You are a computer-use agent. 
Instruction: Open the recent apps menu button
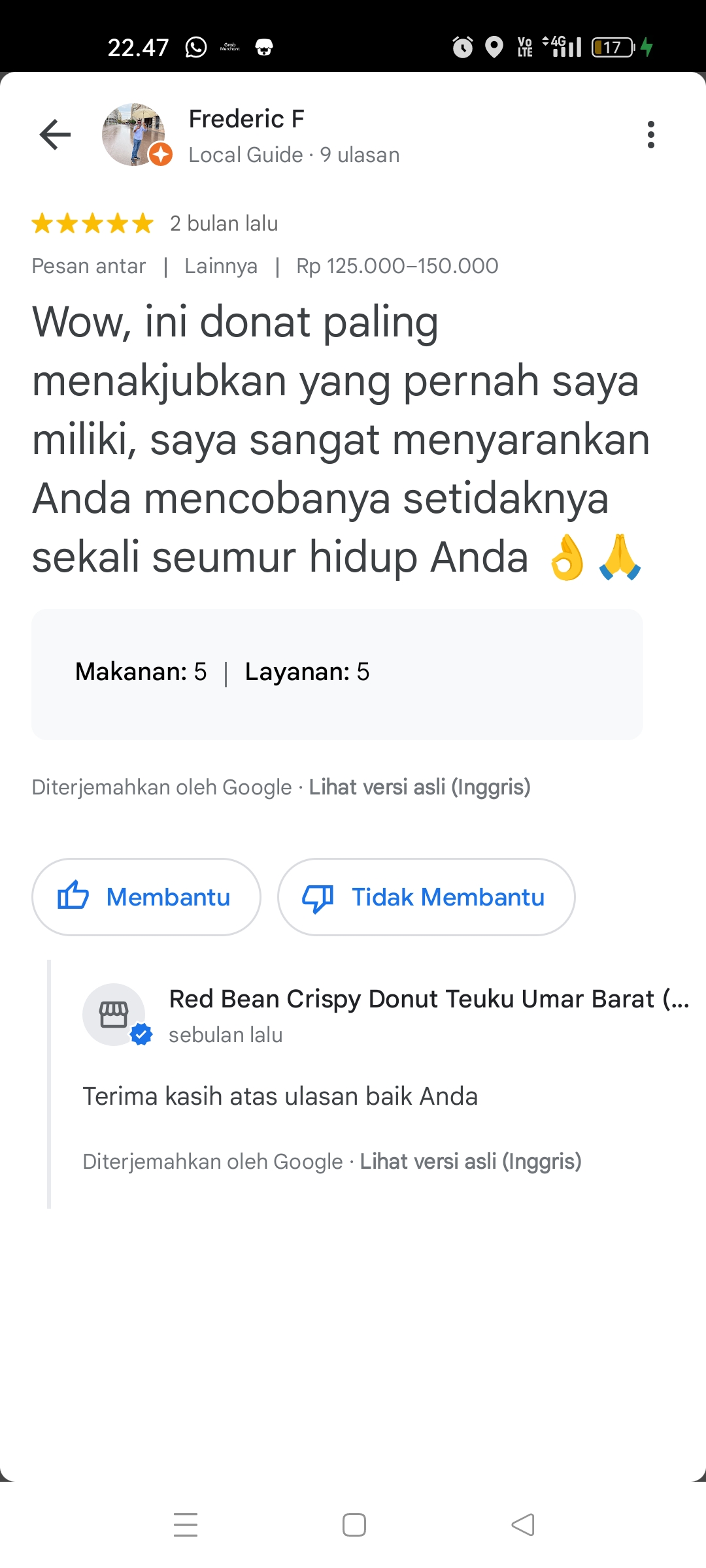click(186, 1525)
